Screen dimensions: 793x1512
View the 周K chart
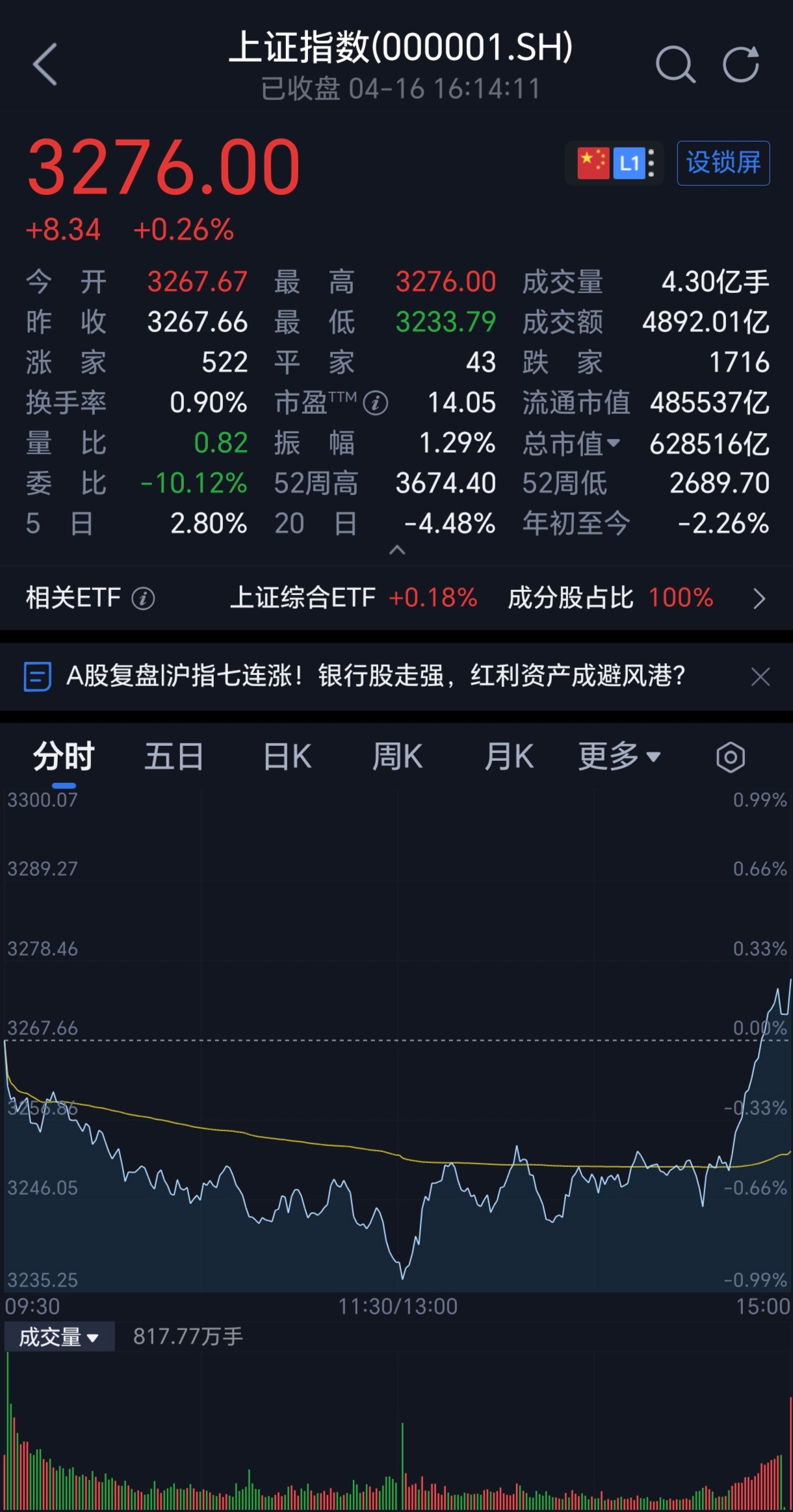(x=397, y=757)
